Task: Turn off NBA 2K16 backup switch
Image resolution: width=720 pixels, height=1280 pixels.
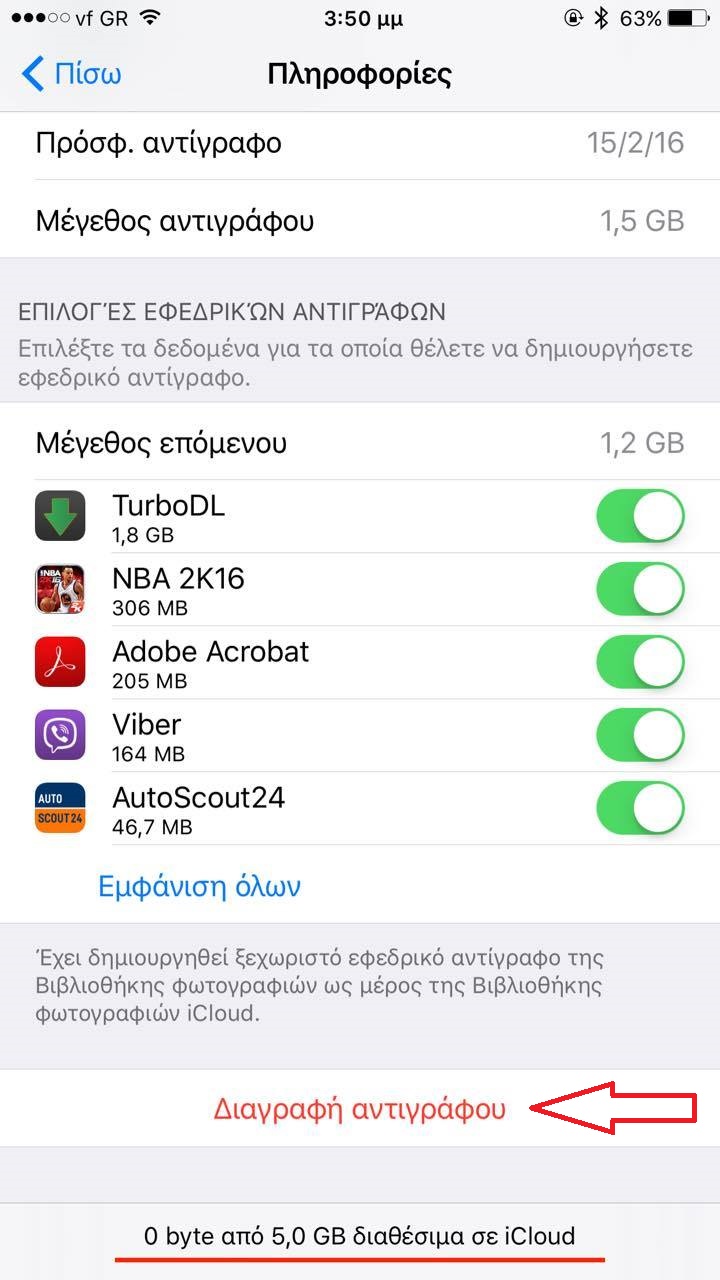Action: (640, 590)
